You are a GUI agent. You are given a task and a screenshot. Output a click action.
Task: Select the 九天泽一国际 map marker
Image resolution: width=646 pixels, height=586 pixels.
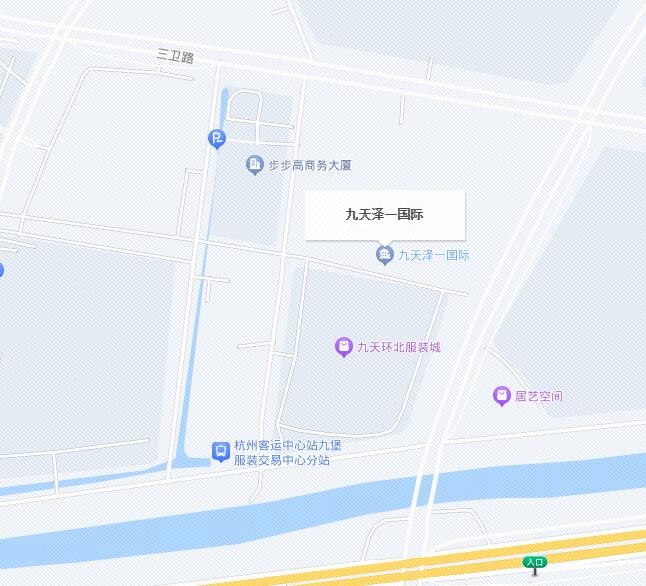[385, 256]
